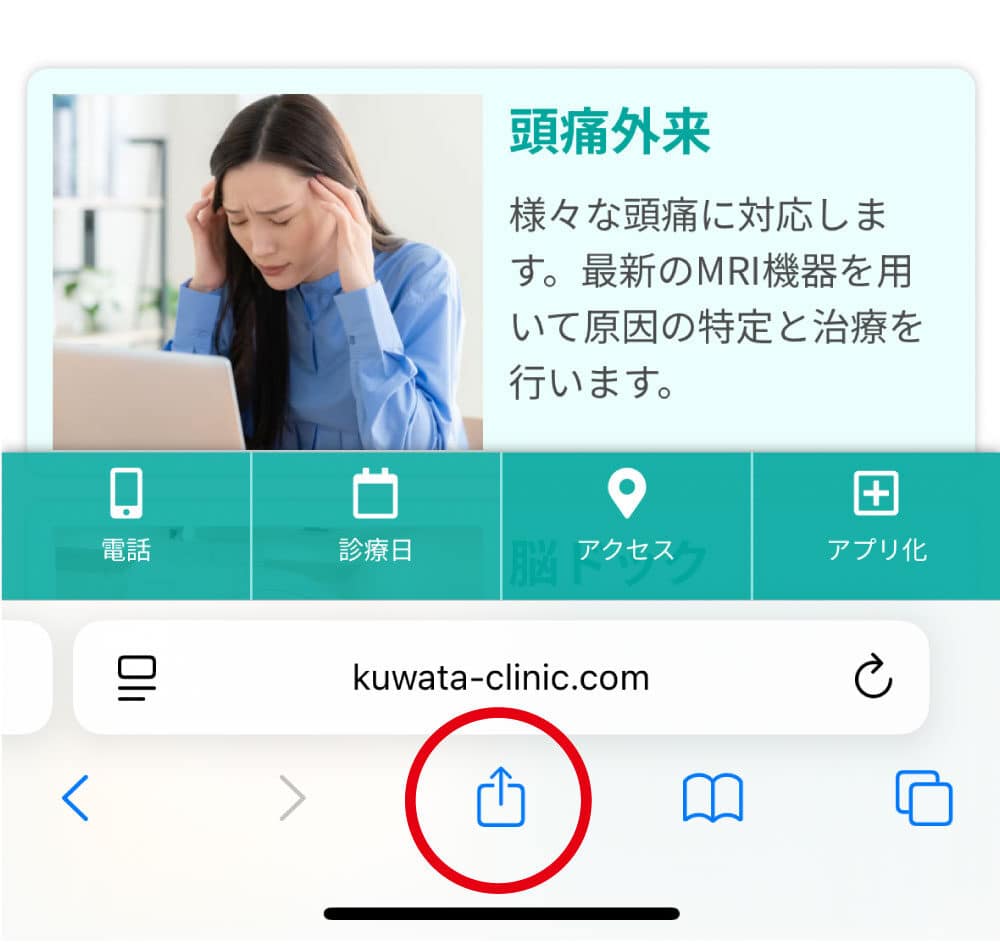Go back to the previous page
Screen dimensions: 1000x944
pos(76,798)
